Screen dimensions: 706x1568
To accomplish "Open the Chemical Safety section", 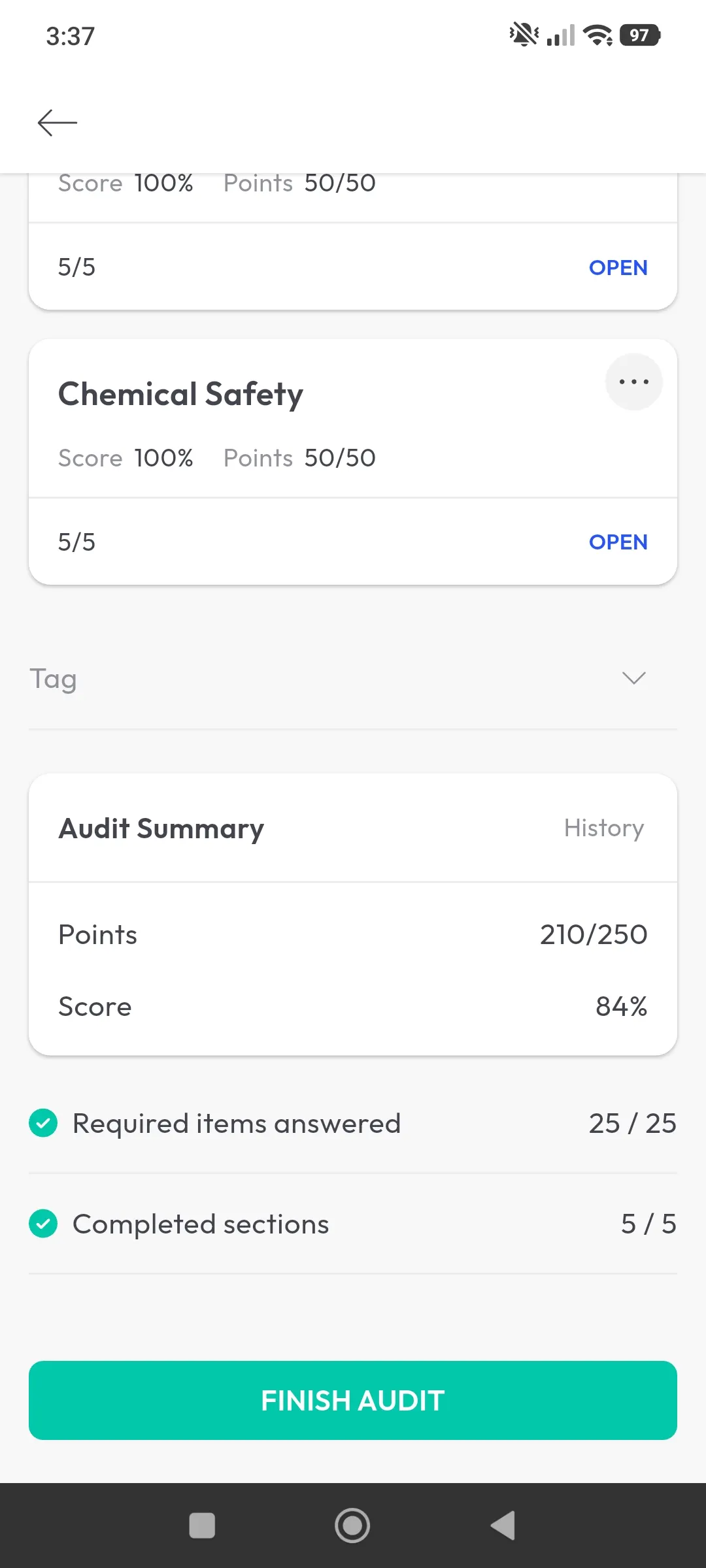I will pos(618,542).
